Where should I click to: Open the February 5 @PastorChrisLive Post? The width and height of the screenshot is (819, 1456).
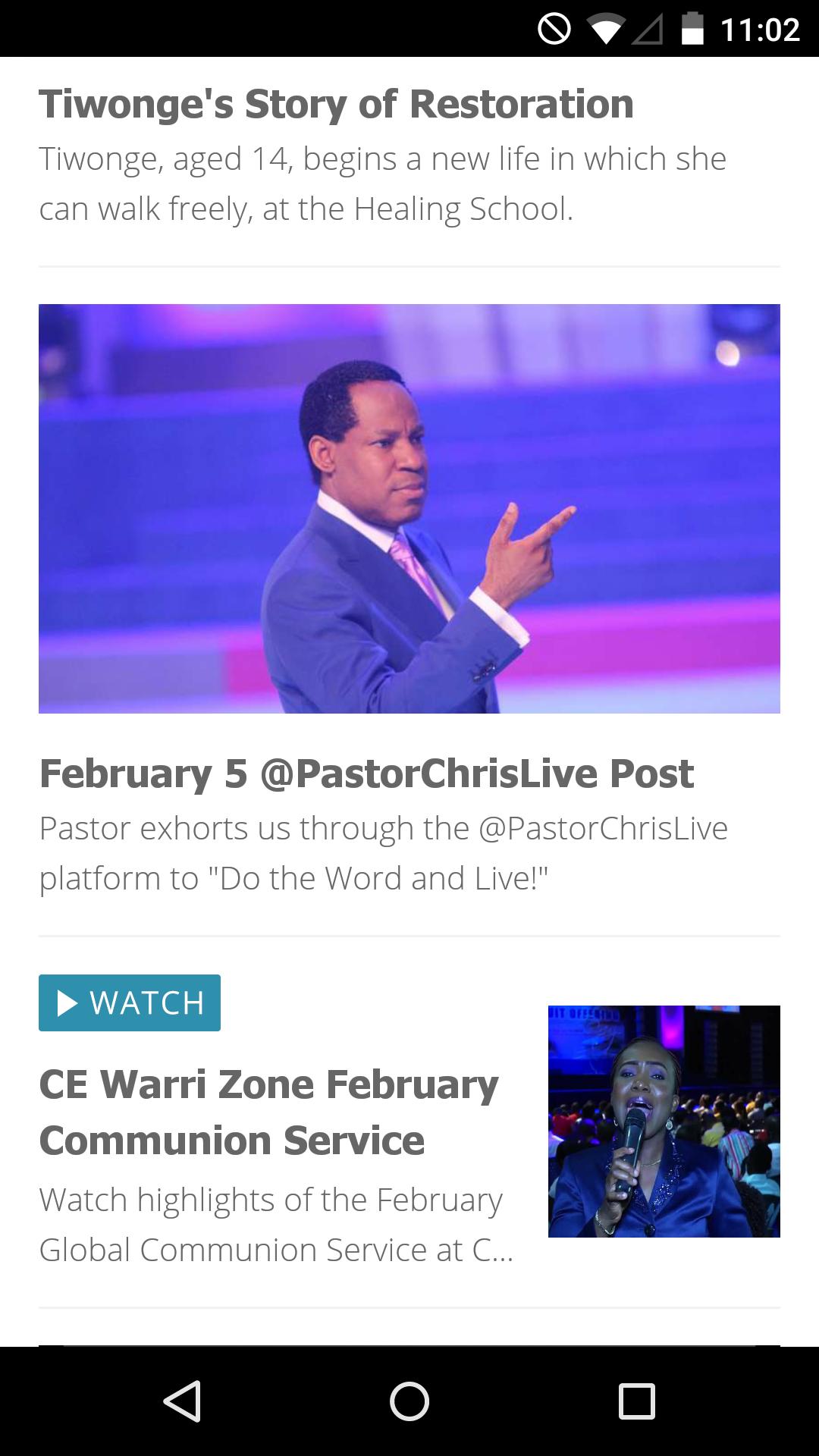366,773
